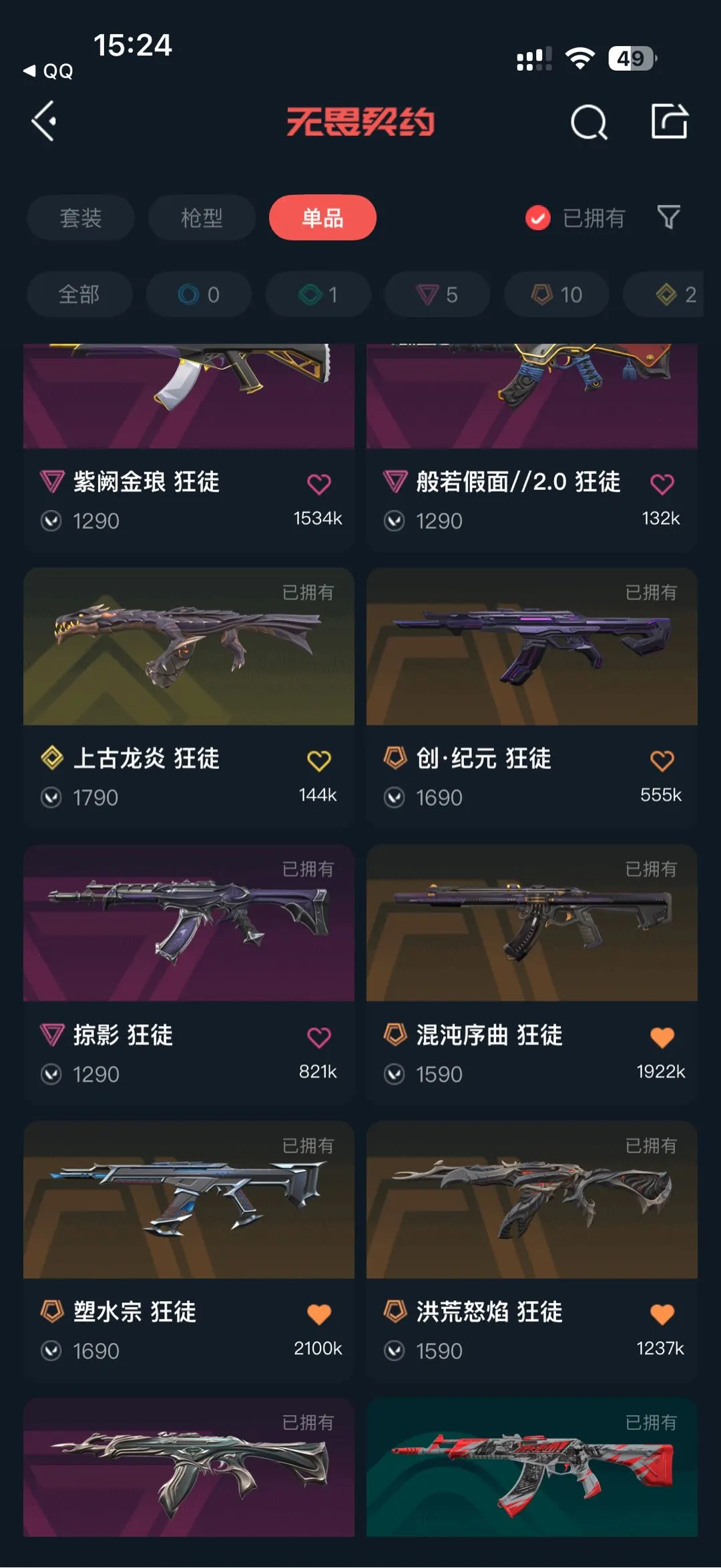Share this page via the share icon
This screenshot has height=1568, width=721.
coord(669,121)
